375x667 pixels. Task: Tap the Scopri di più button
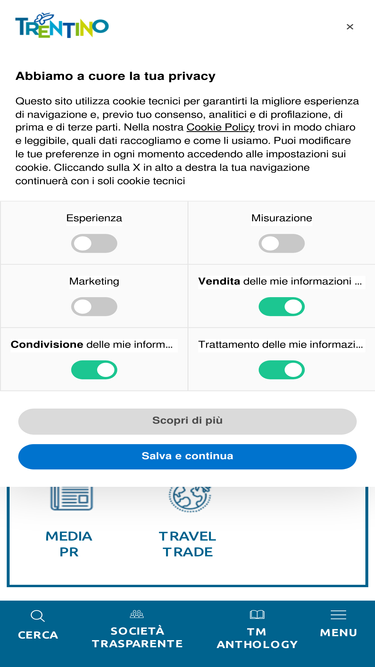click(188, 421)
